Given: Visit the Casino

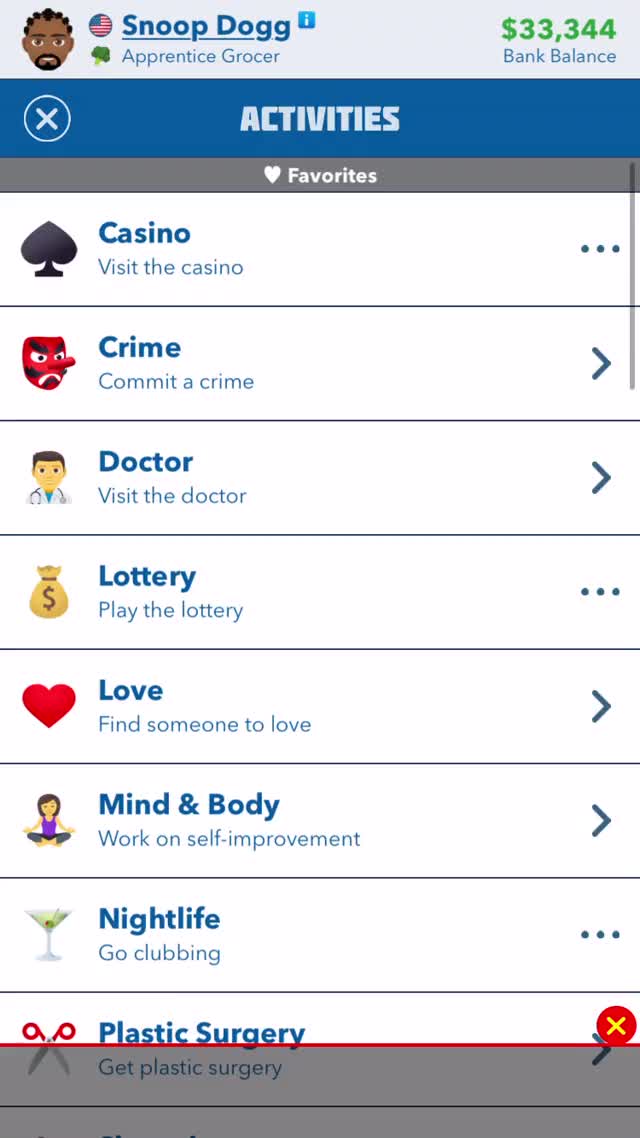Looking at the screenshot, I should (x=319, y=249).
